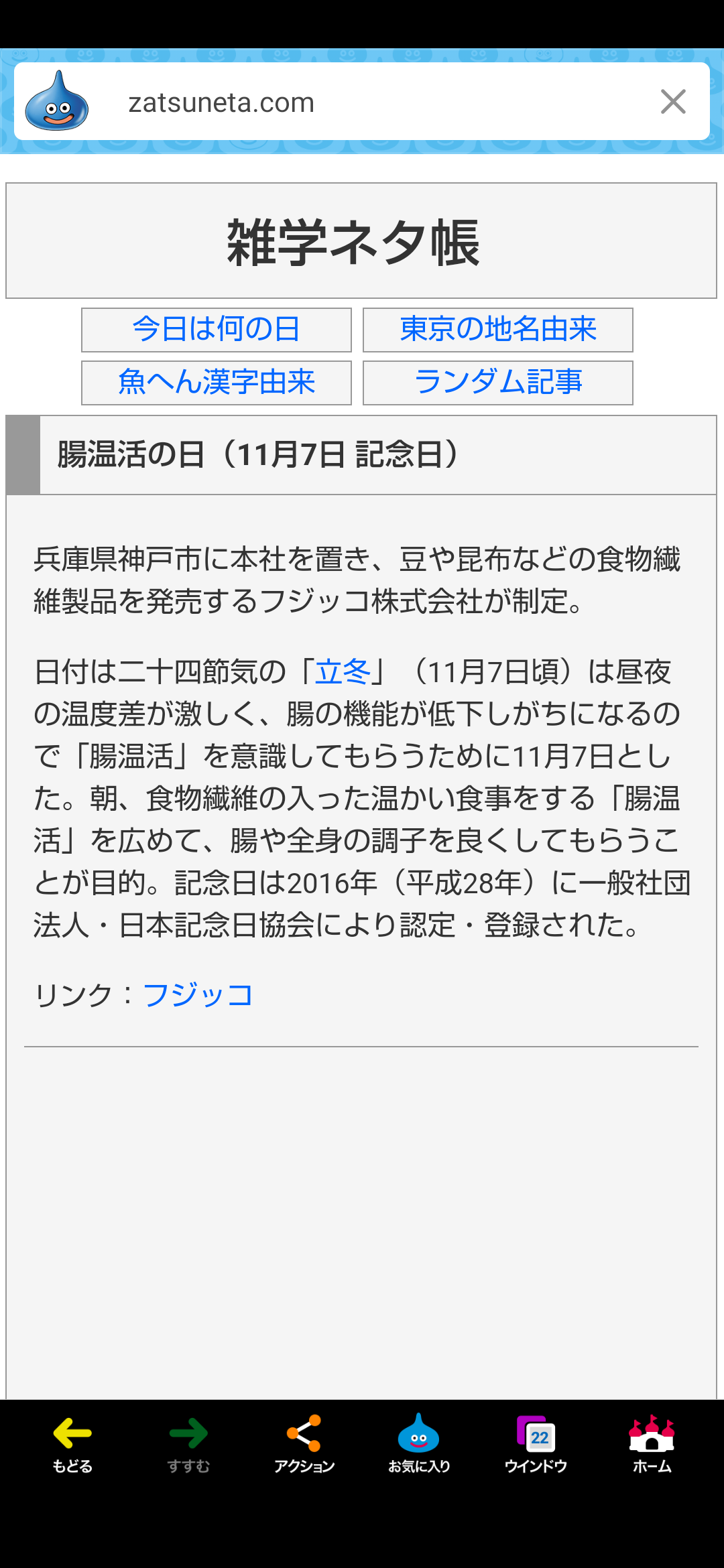
Task: Open a random article via ランダム記事
Action: tap(498, 383)
